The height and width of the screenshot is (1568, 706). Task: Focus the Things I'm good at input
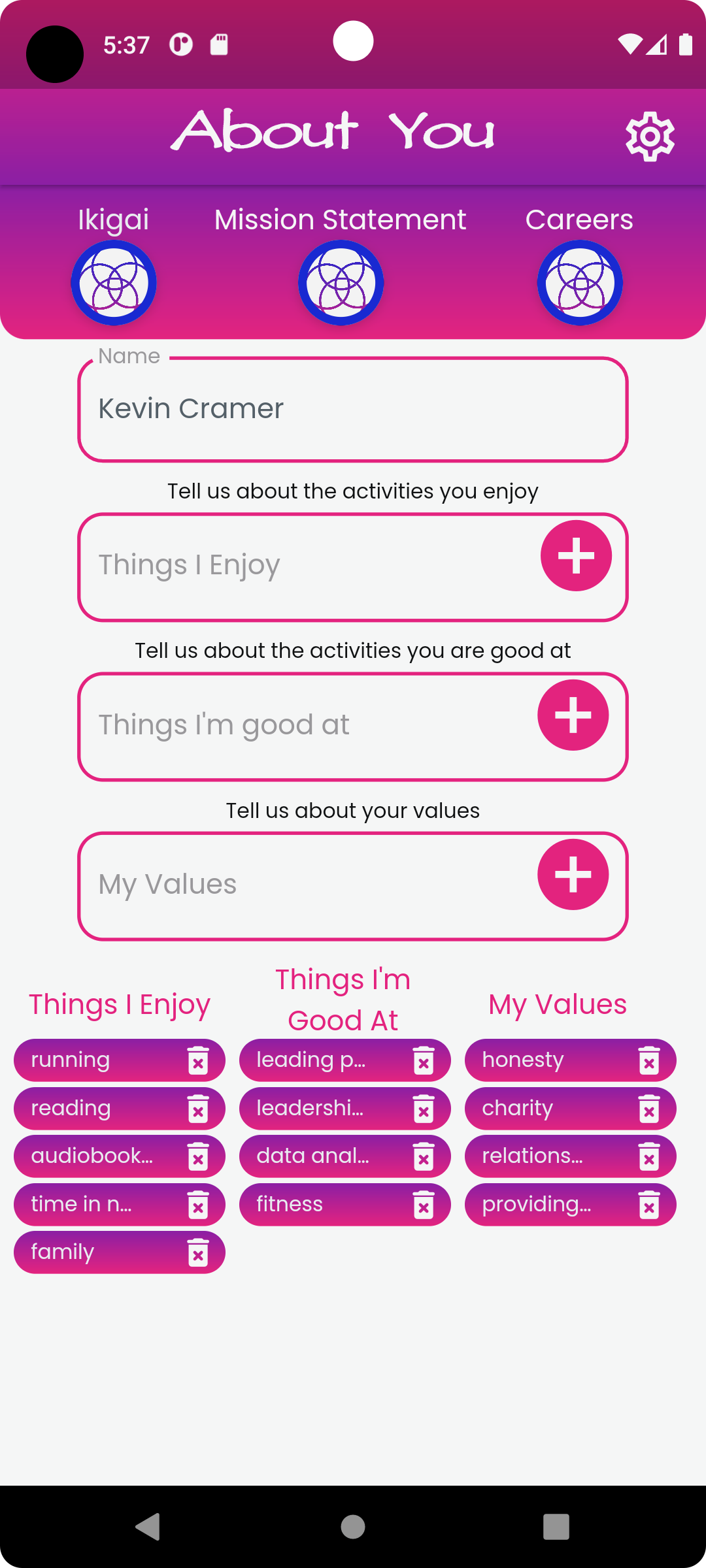(307, 725)
